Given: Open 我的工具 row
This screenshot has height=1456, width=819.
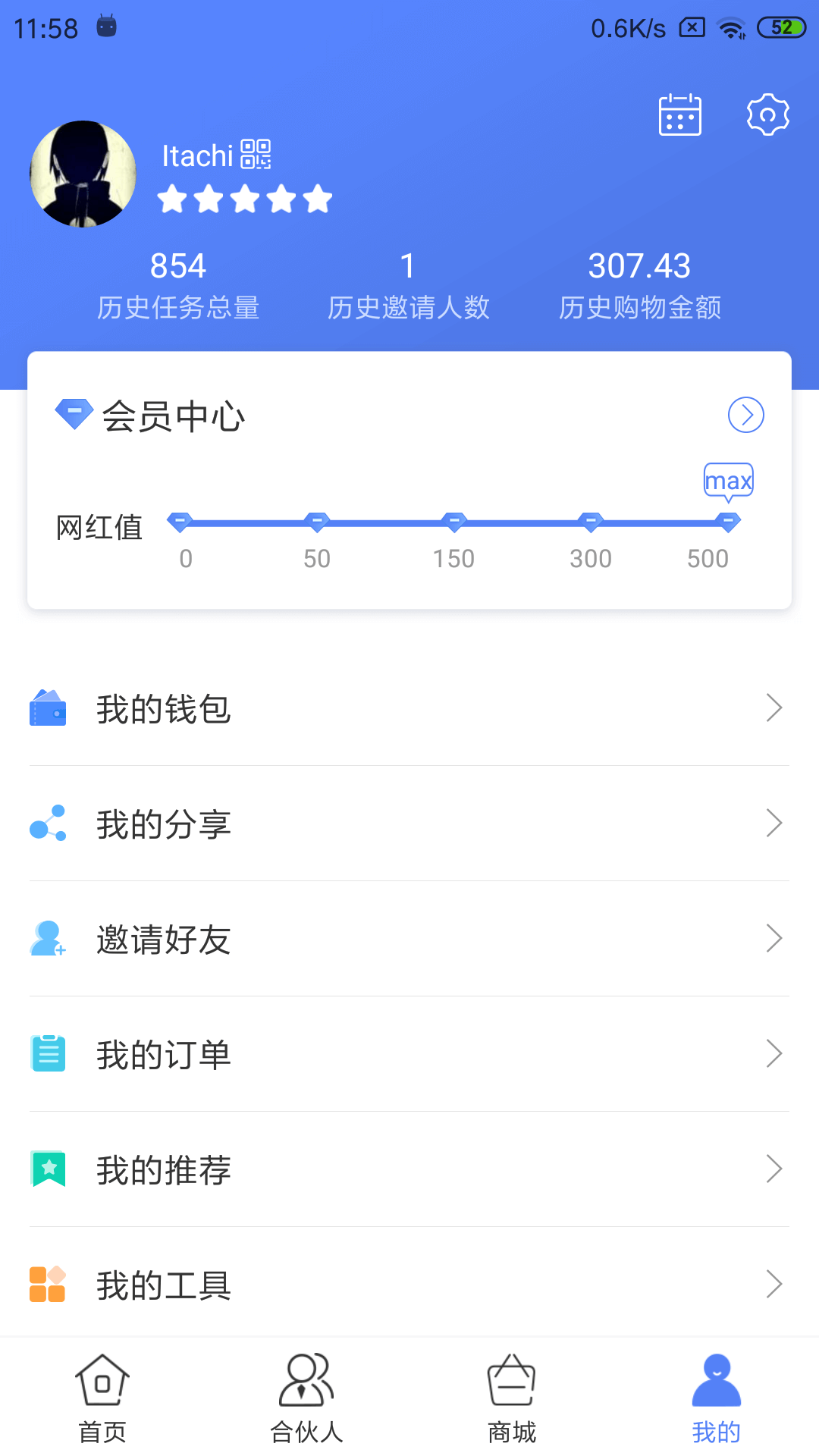Looking at the screenshot, I should pyautogui.click(x=409, y=1285).
